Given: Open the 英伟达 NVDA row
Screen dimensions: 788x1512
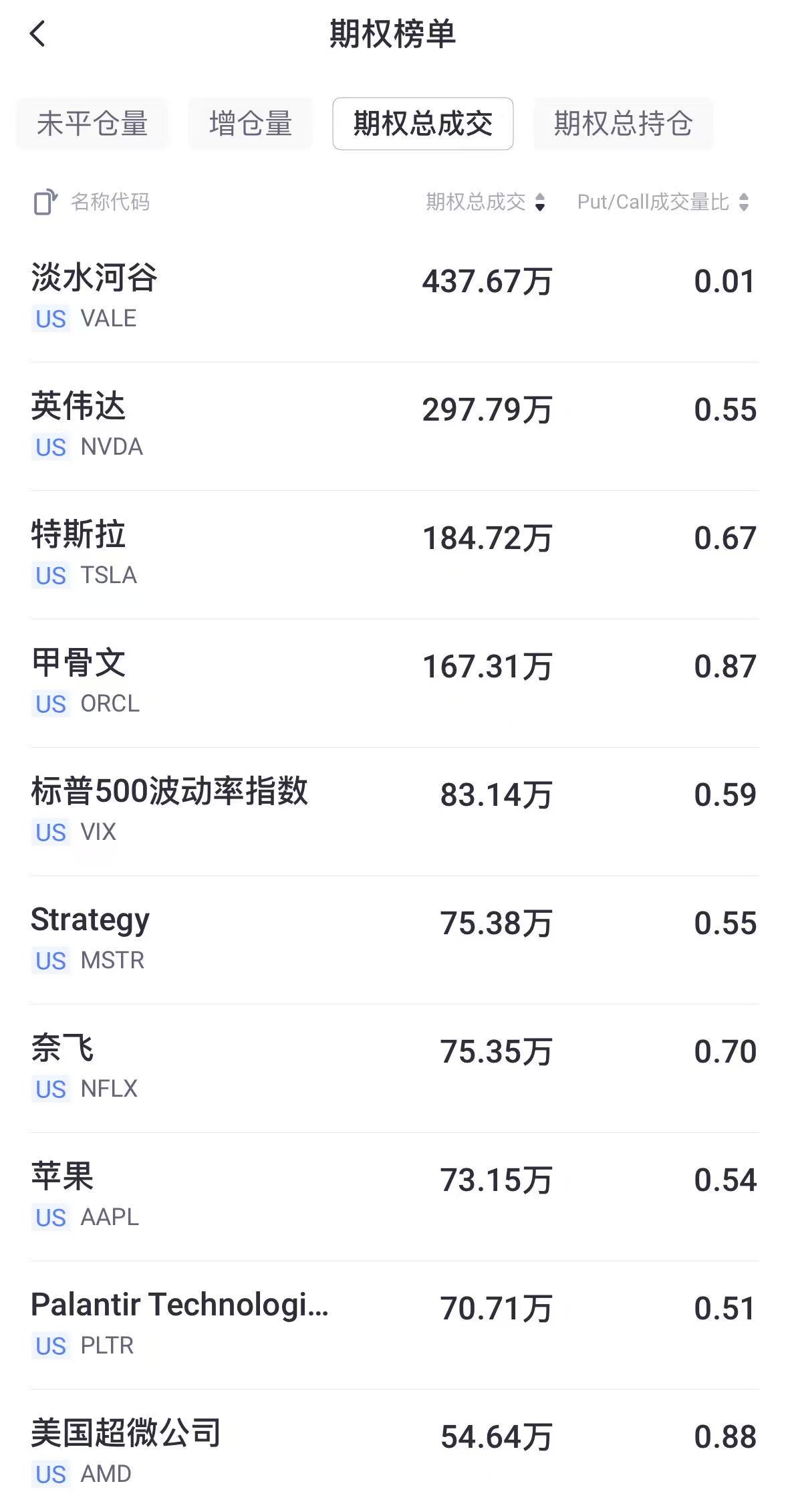Looking at the screenshot, I should click(394, 425).
